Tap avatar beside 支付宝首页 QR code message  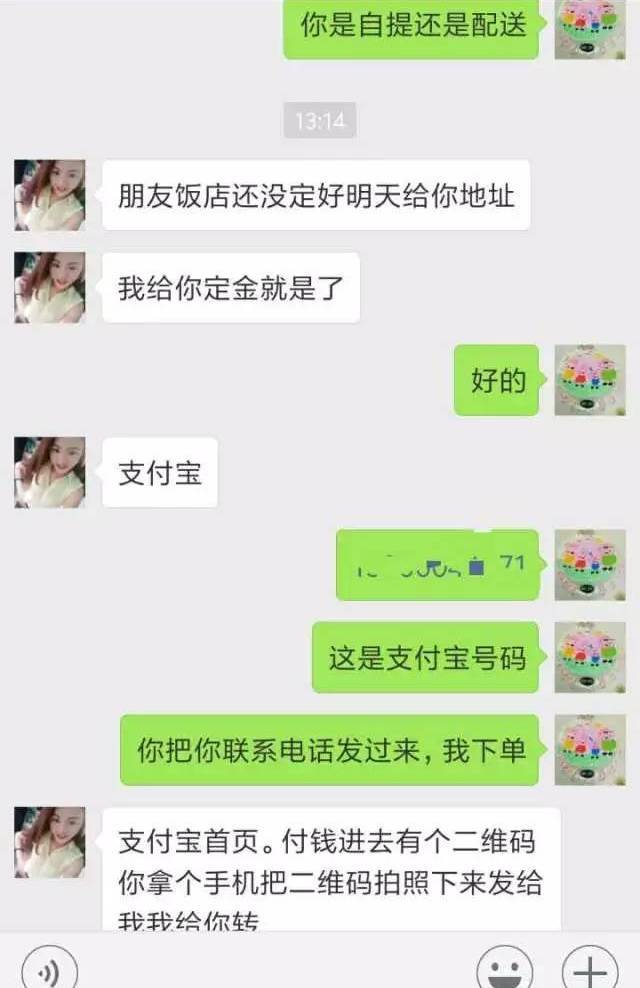[50, 842]
